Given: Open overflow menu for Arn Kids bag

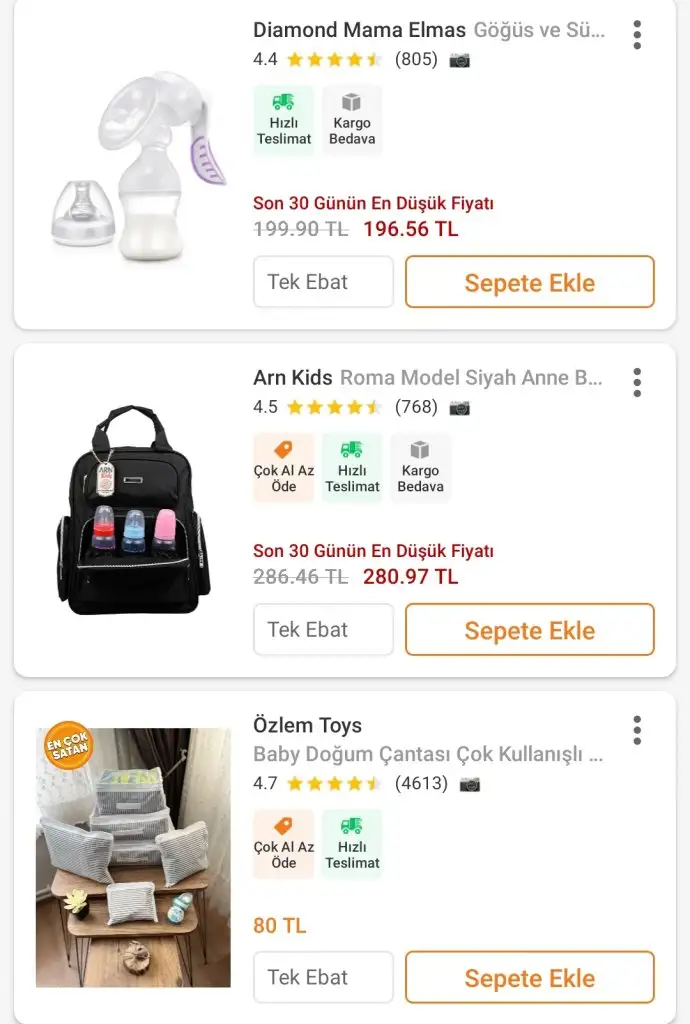Looking at the screenshot, I should pyautogui.click(x=637, y=382).
